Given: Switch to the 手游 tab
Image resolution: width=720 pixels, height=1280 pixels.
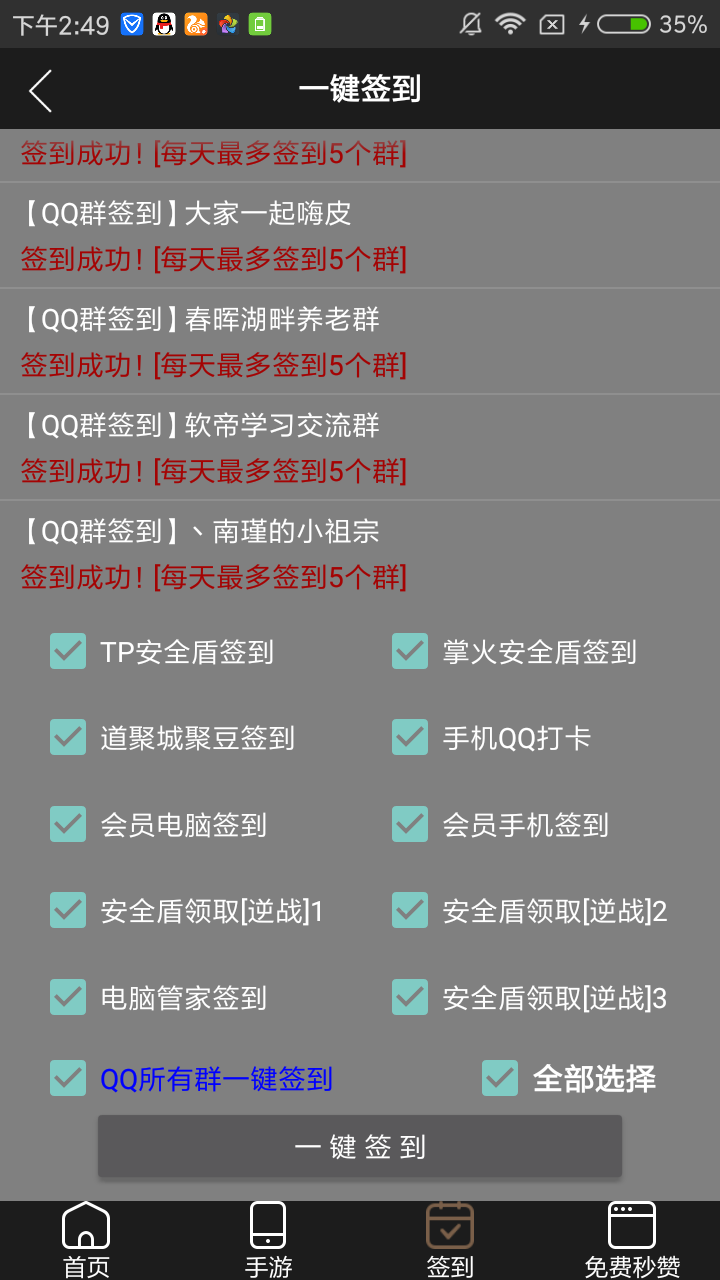Looking at the screenshot, I should pos(268,1234).
